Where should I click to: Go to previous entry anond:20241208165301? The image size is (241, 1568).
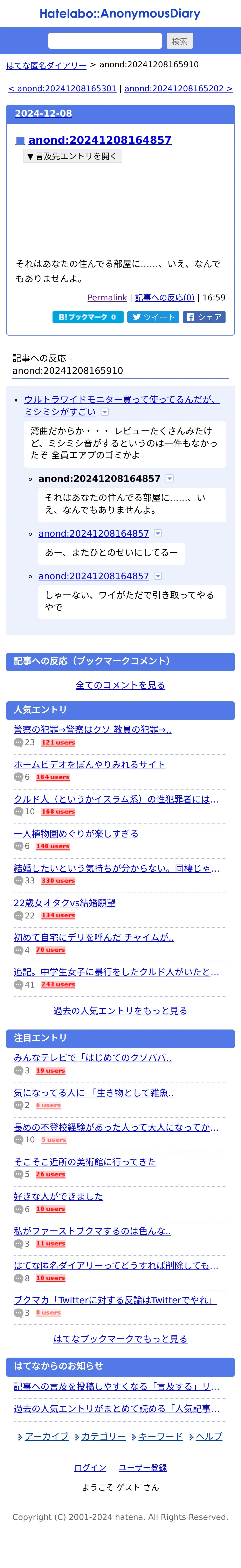tap(62, 88)
